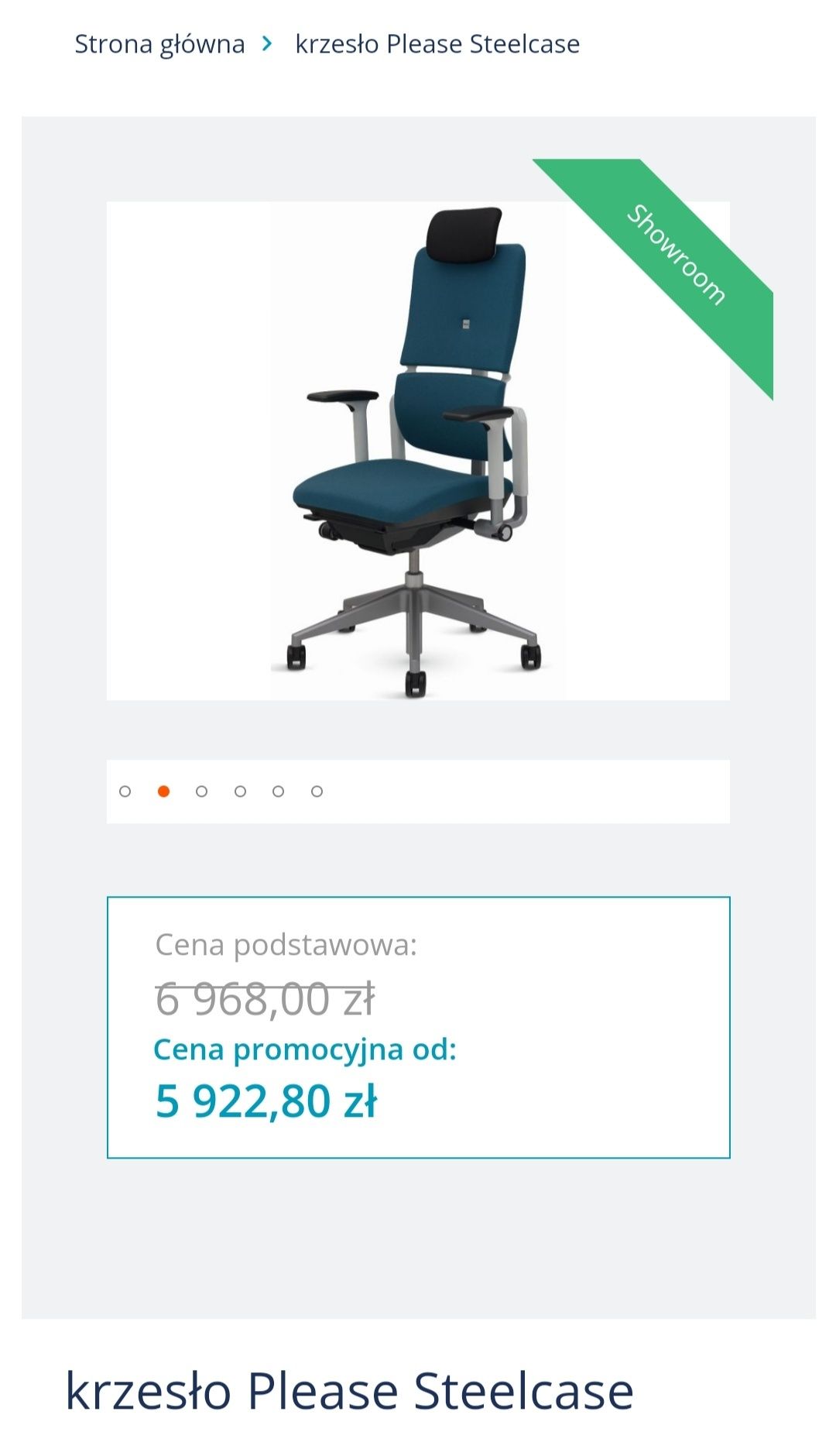Open the Strona główna breadcrumb link
This screenshot has width=836, height=1456.
coord(159,44)
